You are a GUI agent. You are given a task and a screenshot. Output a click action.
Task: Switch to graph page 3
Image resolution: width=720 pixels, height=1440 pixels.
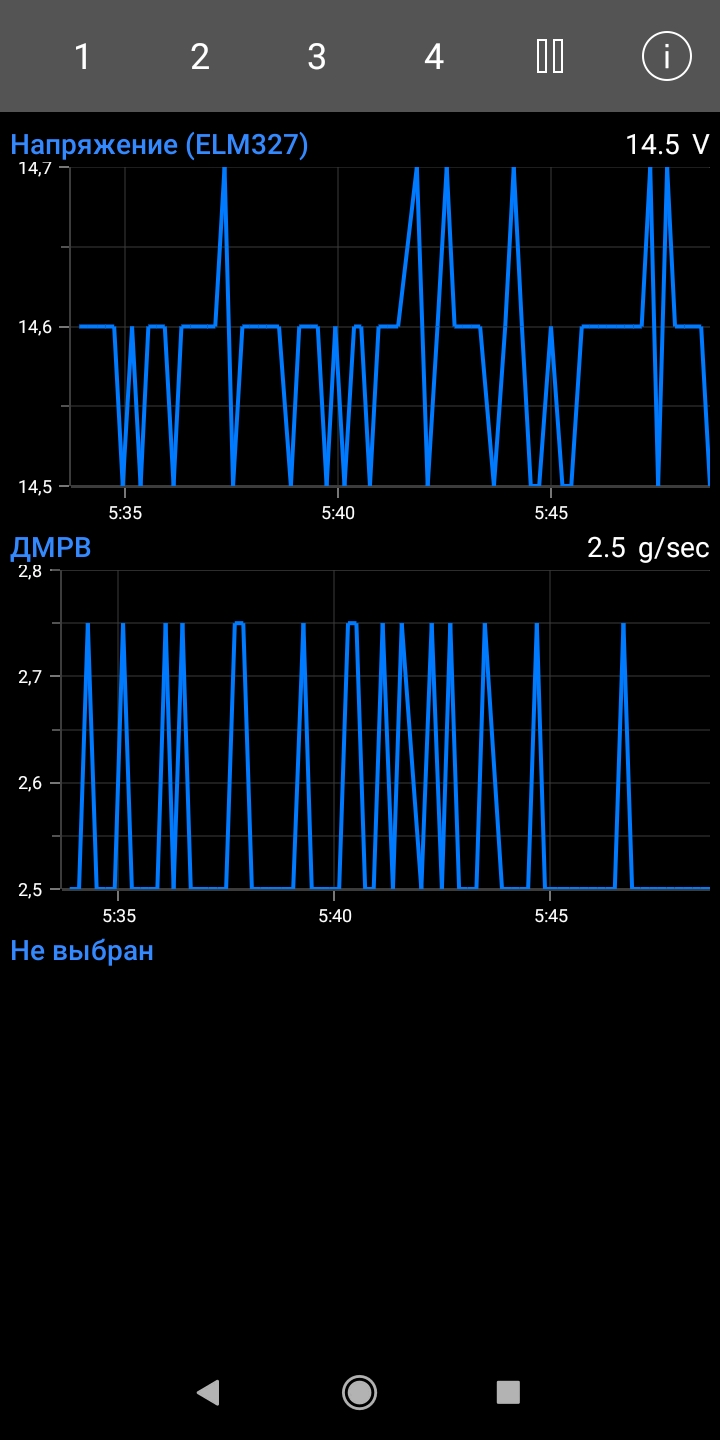(317, 57)
